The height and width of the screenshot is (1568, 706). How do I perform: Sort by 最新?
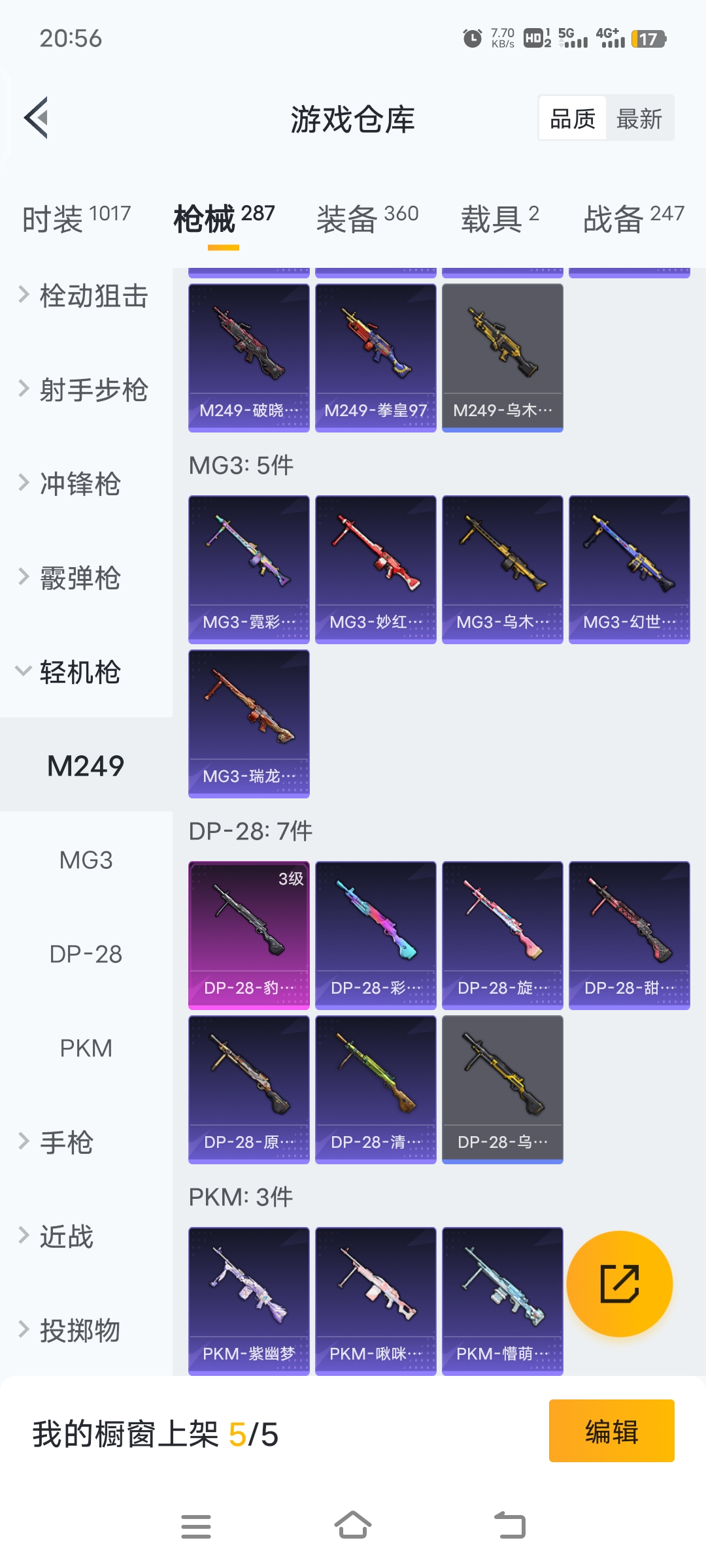coord(639,119)
